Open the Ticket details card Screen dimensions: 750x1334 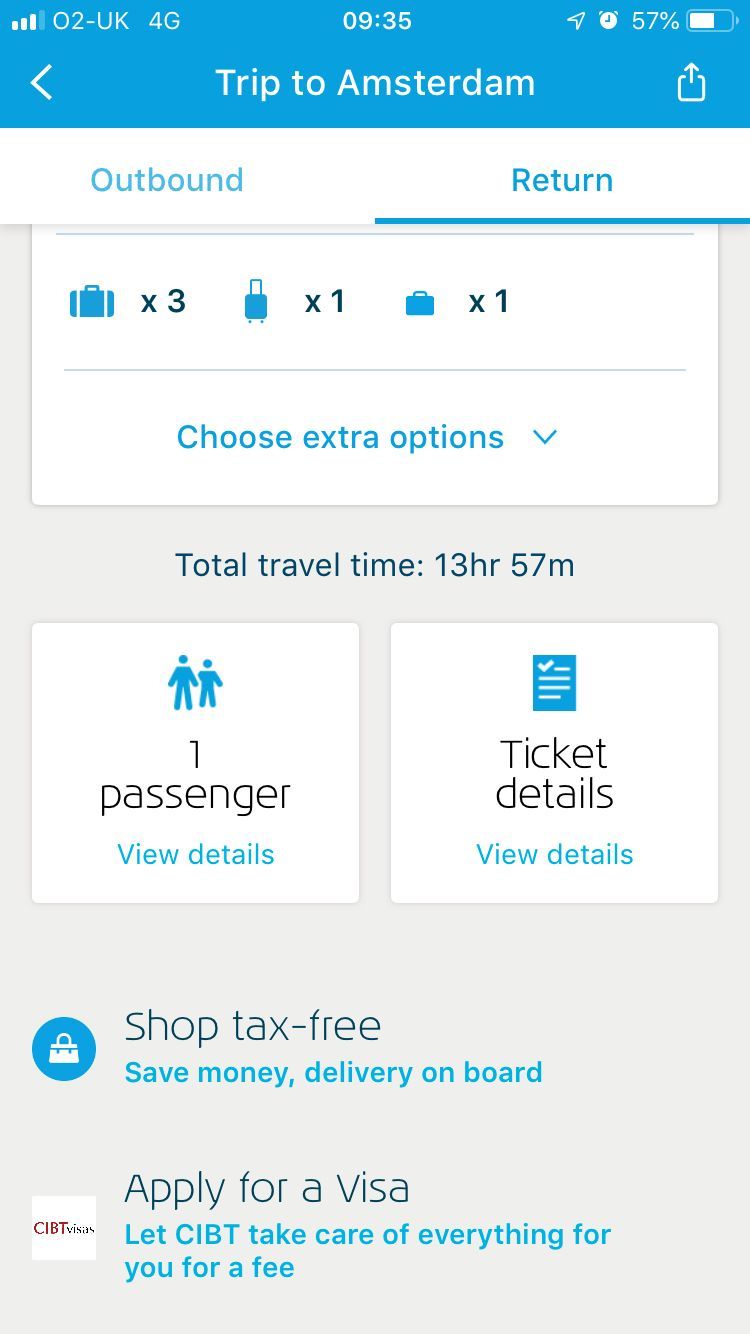(x=554, y=763)
